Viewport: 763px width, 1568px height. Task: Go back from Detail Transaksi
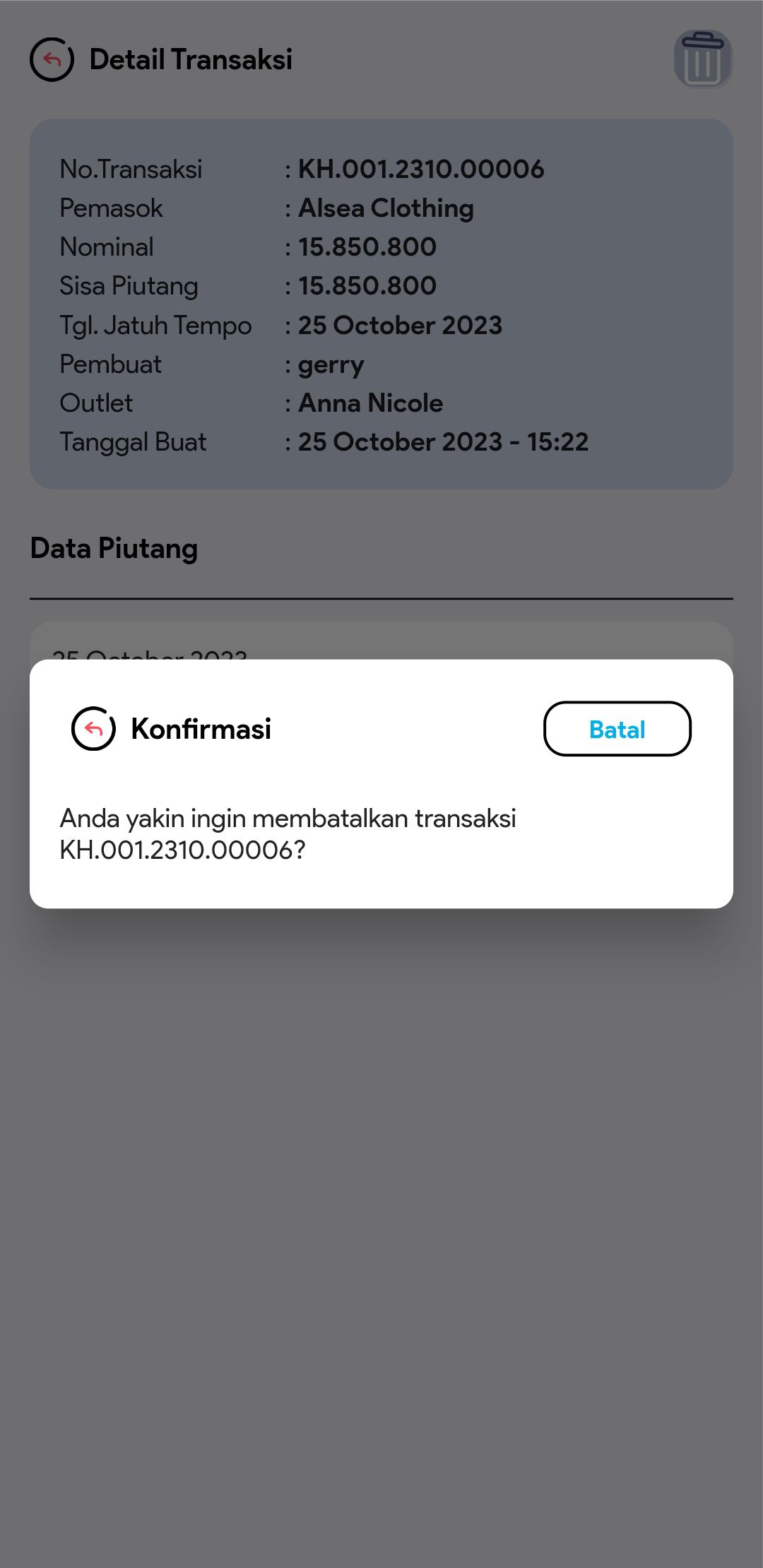(52, 59)
